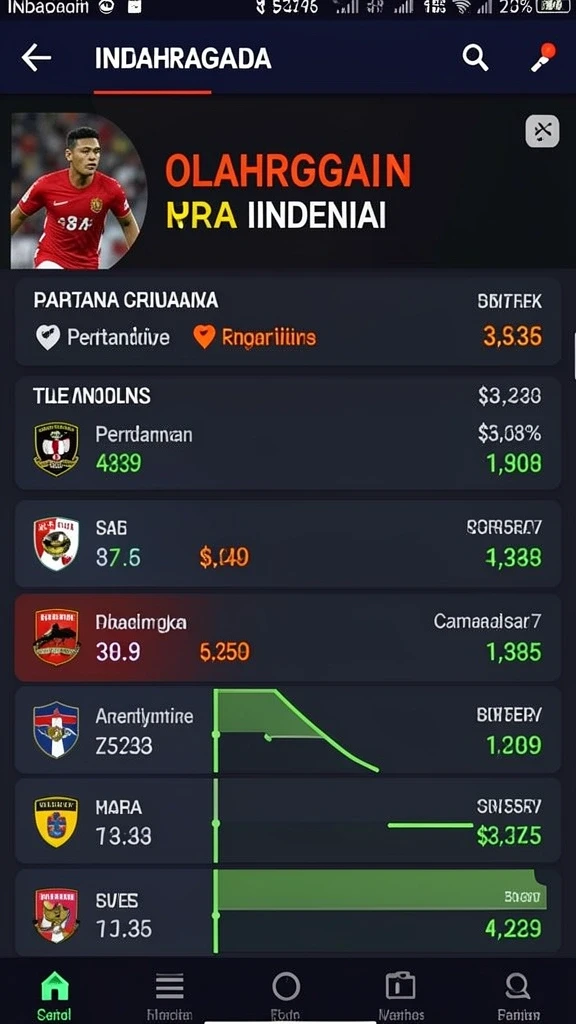576x1024 pixels.
Task: Open search from the top bar
Action: click(x=475, y=59)
